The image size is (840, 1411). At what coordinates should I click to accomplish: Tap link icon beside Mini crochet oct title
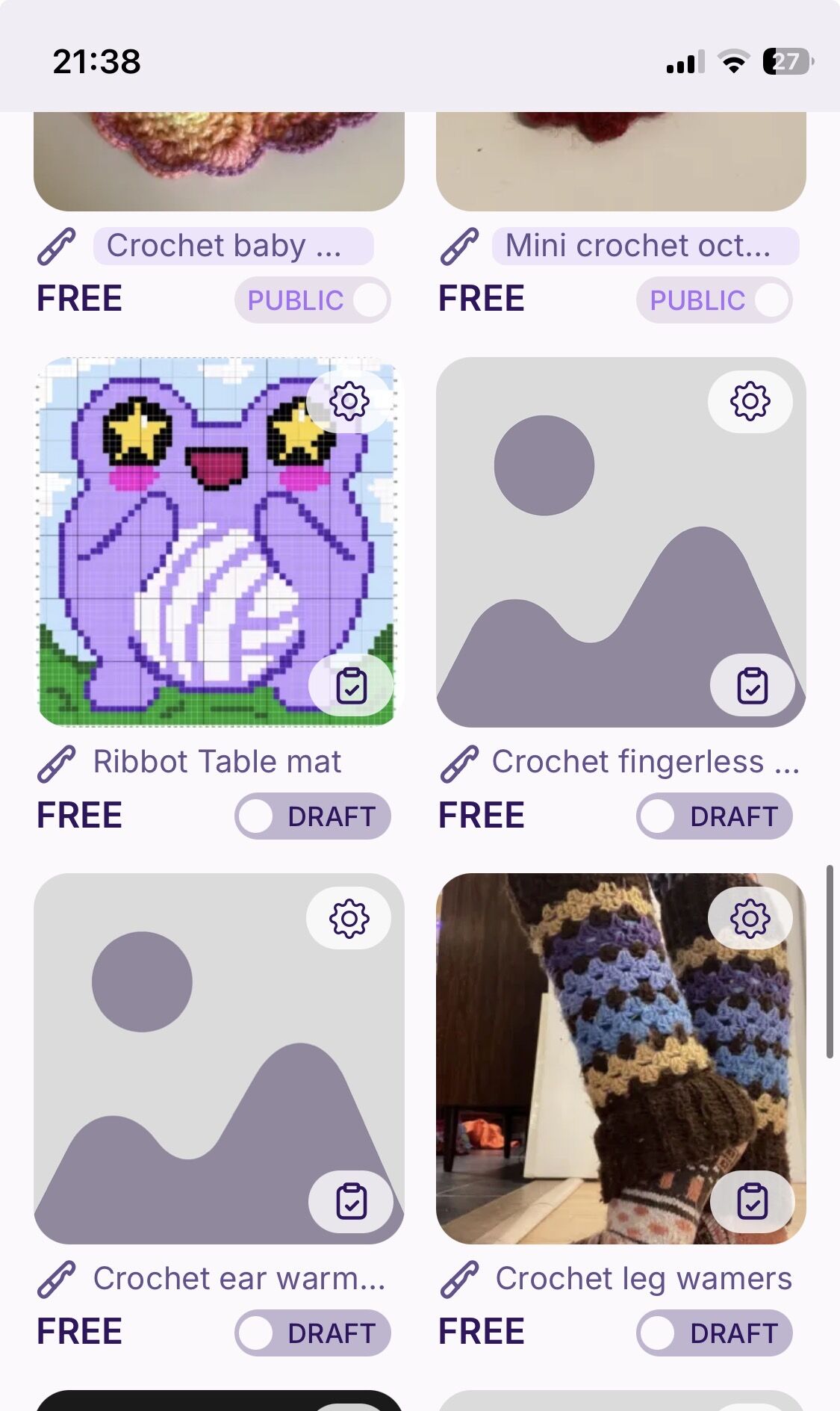459,246
